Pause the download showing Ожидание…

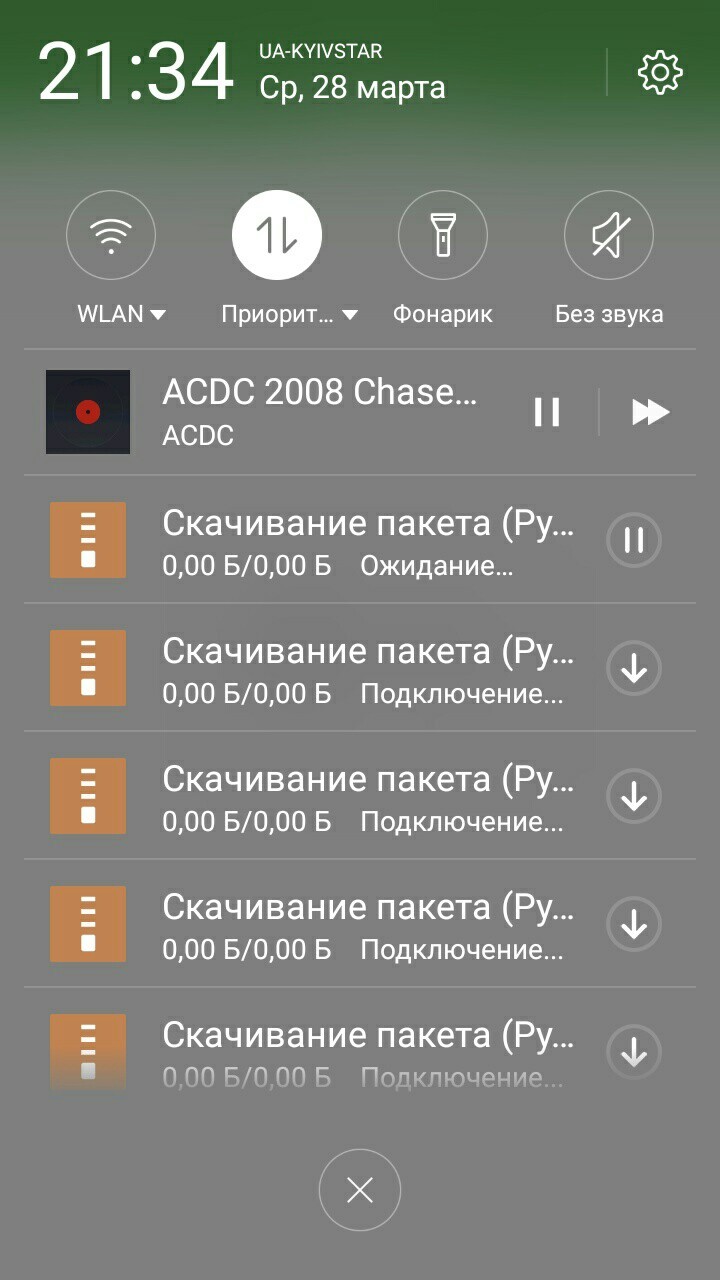(634, 541)
